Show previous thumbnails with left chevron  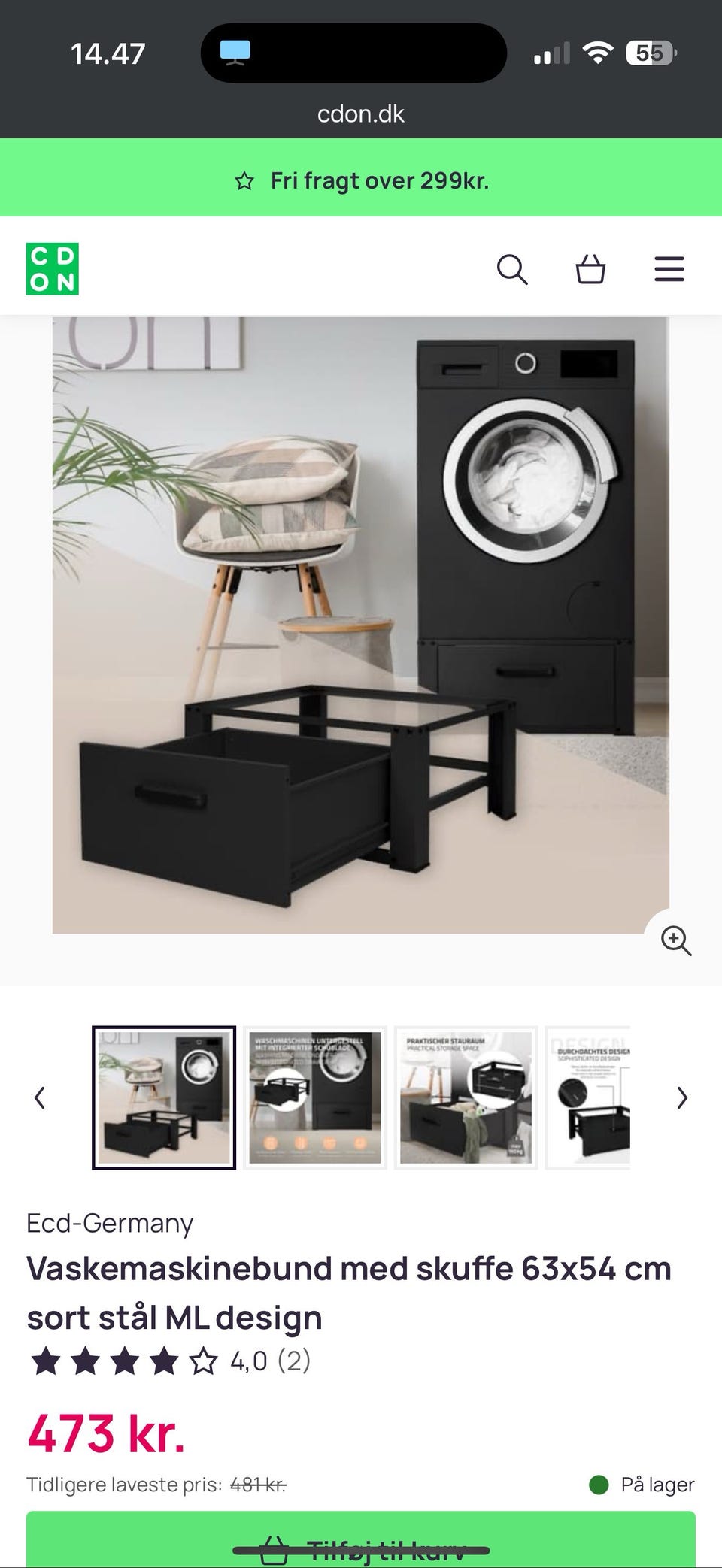click(x=41, y=1099)
